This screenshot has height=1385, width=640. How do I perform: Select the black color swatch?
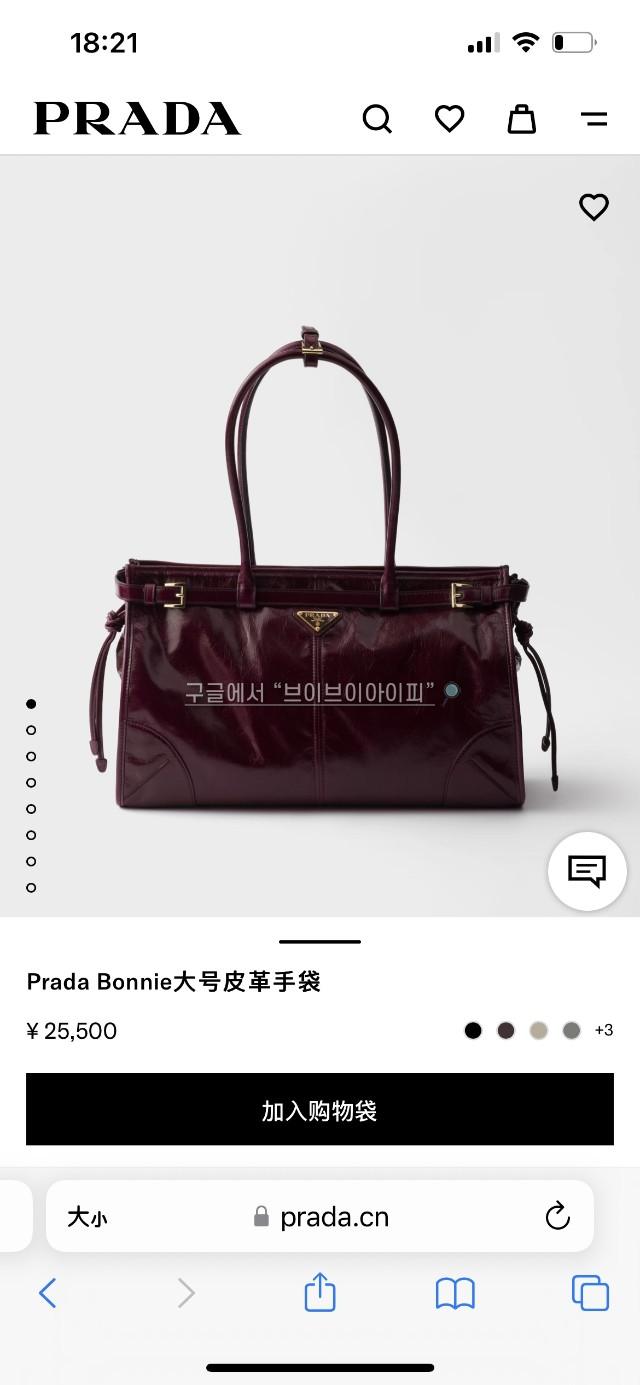coord(473,1030)
